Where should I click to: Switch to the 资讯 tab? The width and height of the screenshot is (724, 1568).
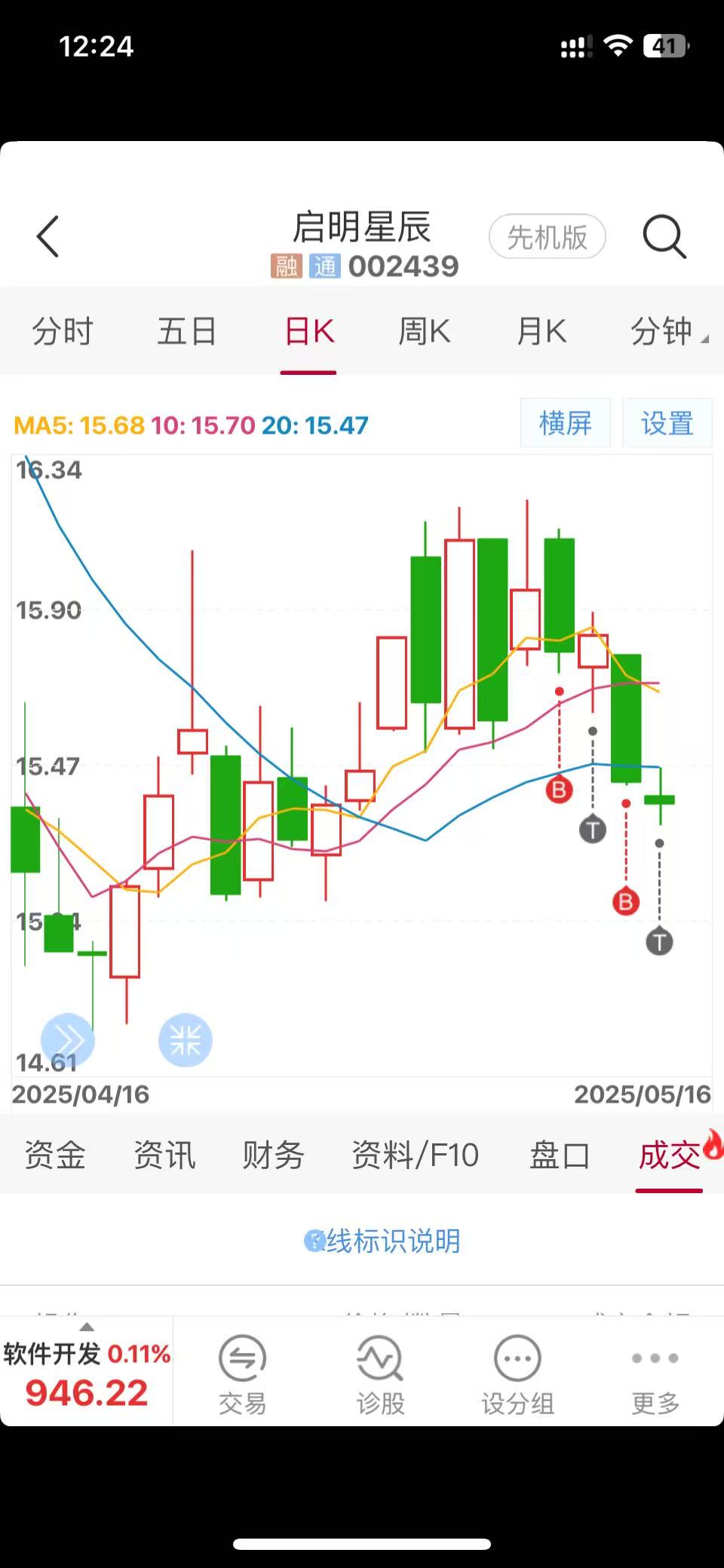click(x=164, y=1155)
